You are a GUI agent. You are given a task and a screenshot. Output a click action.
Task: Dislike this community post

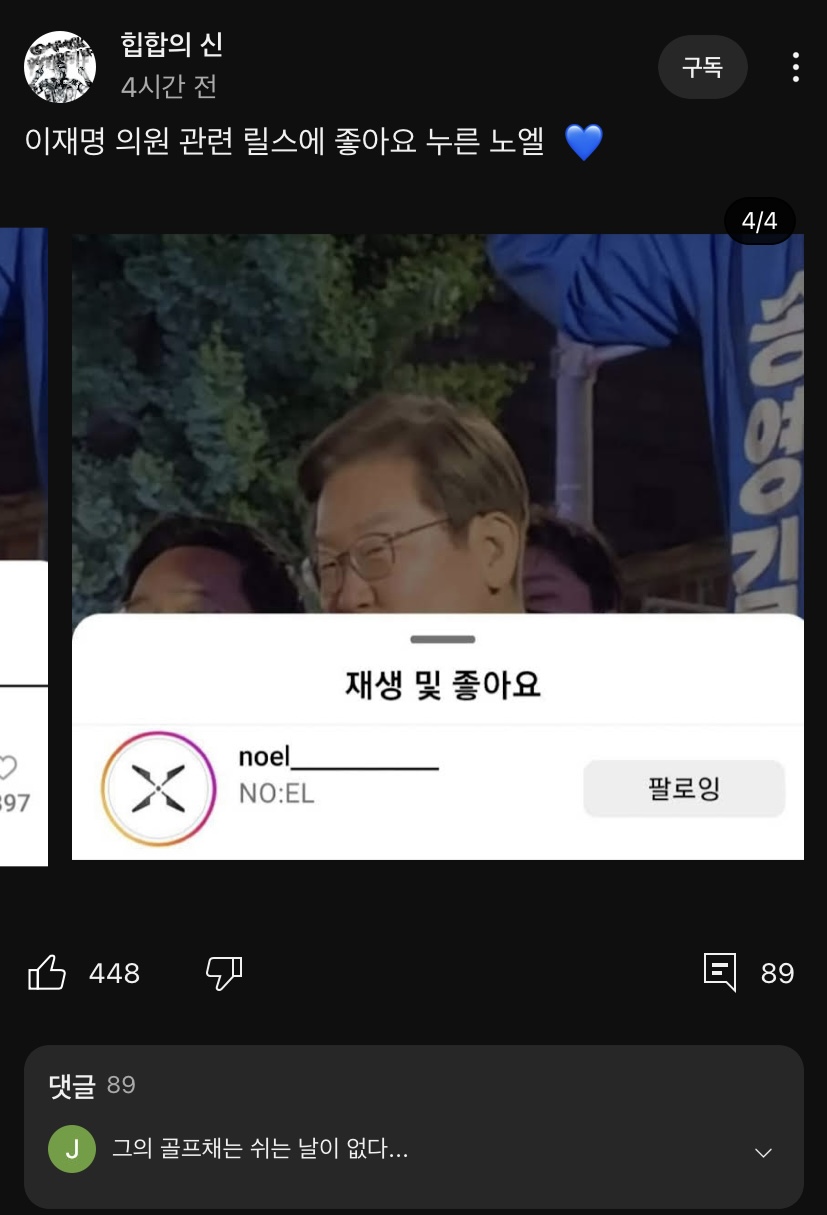tap(223, 973)
